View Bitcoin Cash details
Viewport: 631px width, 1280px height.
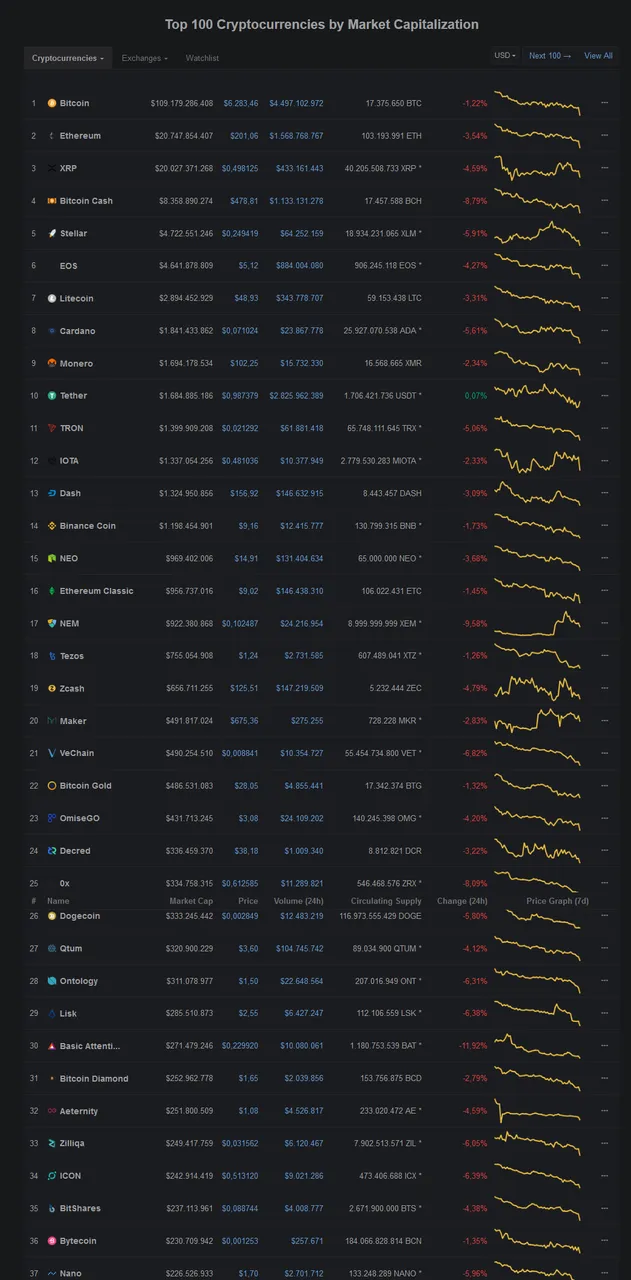pos(86,201)
